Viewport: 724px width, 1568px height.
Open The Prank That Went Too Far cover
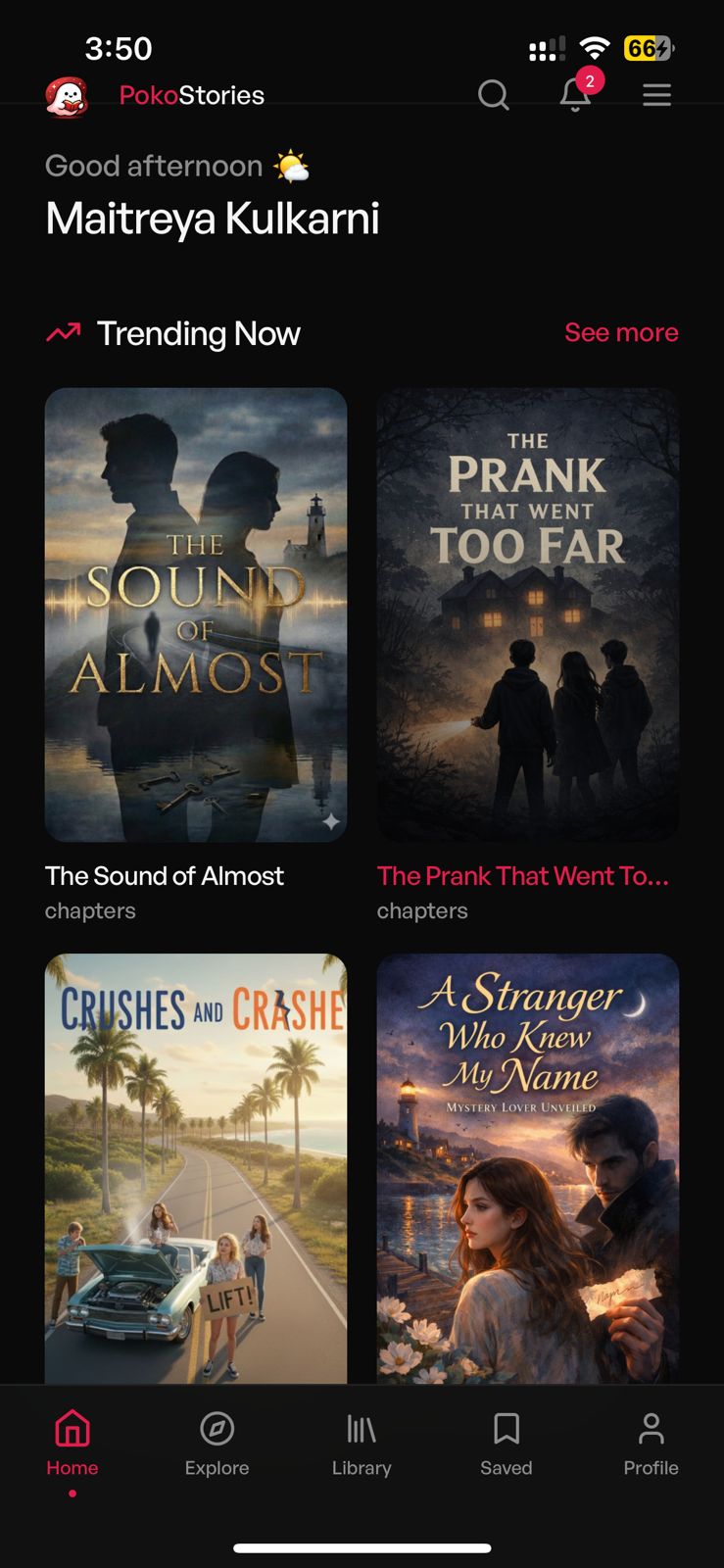(527, 614)
